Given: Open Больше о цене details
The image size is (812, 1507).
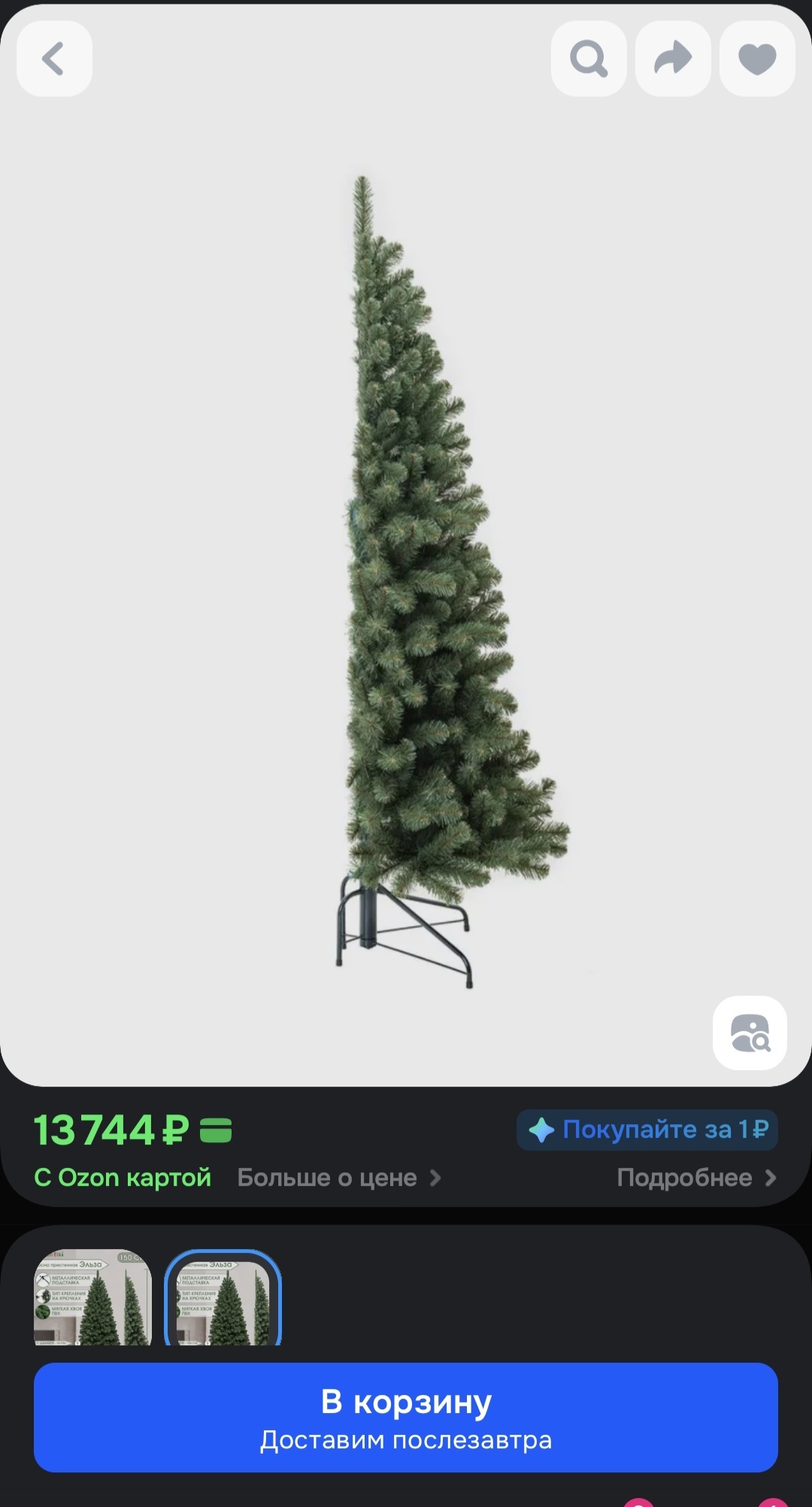Looking at the screenshot, I should point(338,1178).
